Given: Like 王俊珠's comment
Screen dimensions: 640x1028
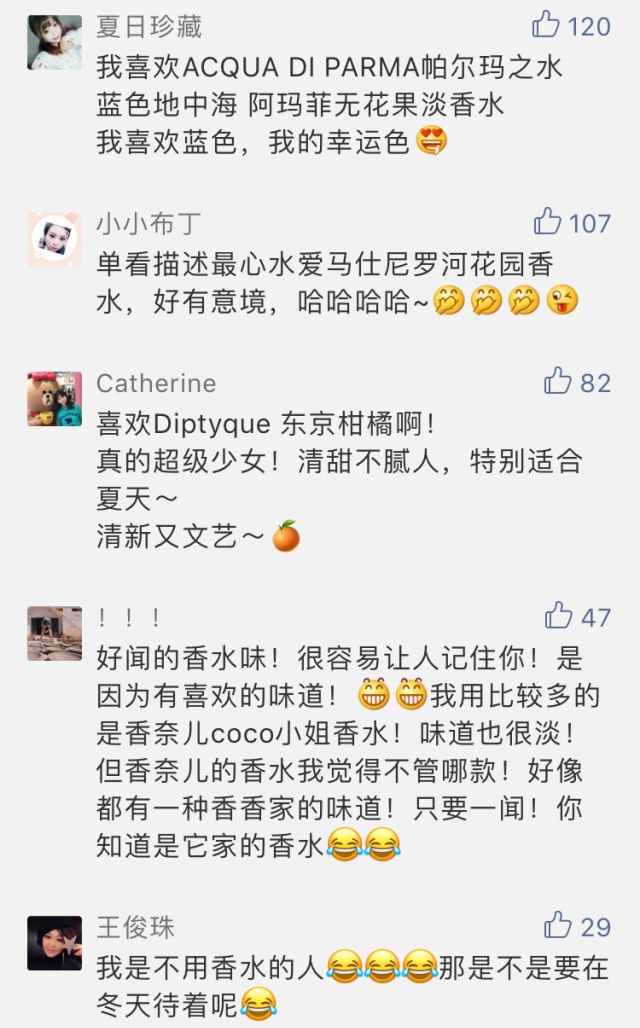Looking at the screenshot, I should pos(558,925).
